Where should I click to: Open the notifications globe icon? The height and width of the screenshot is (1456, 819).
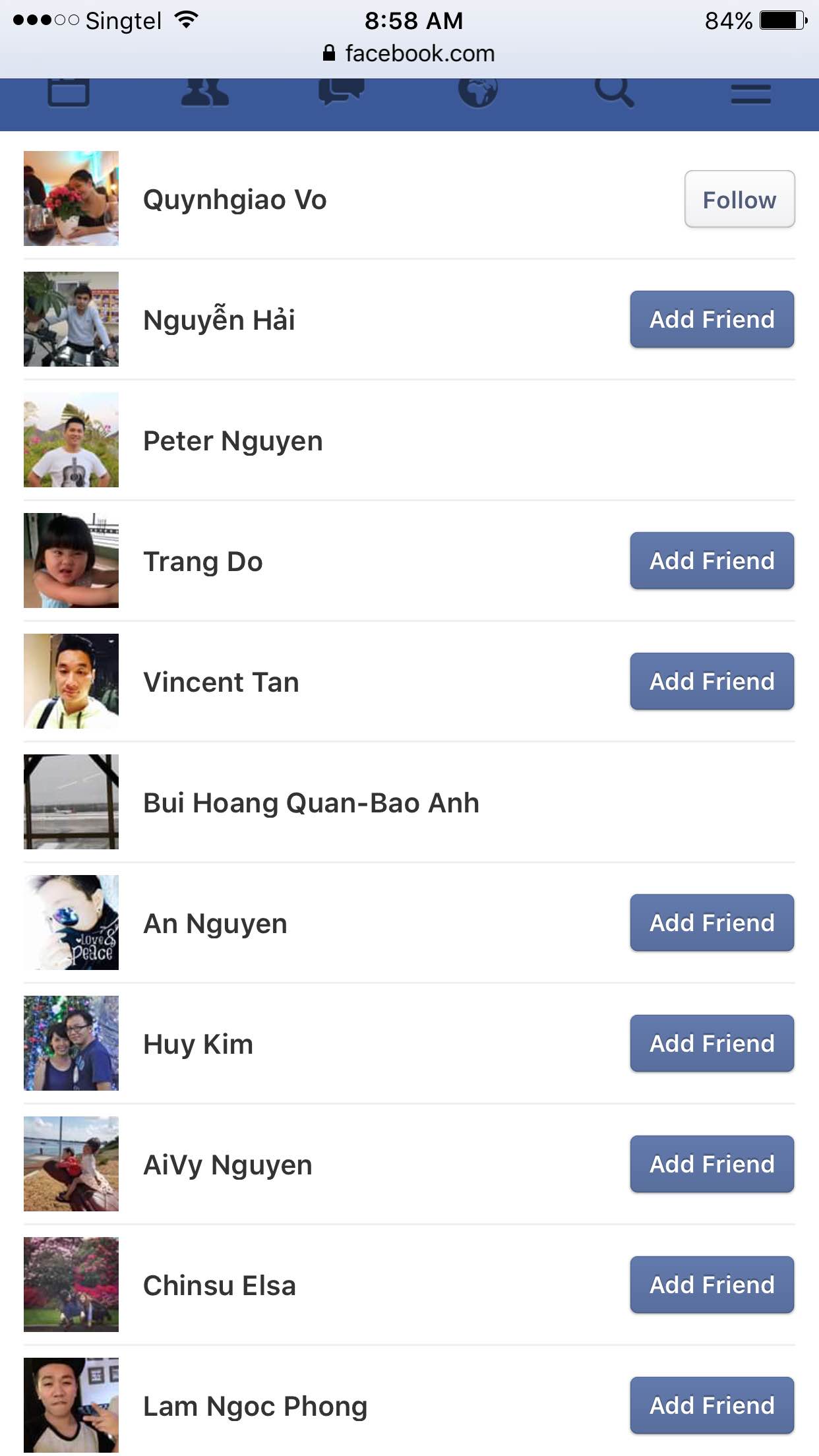point(478,94)
